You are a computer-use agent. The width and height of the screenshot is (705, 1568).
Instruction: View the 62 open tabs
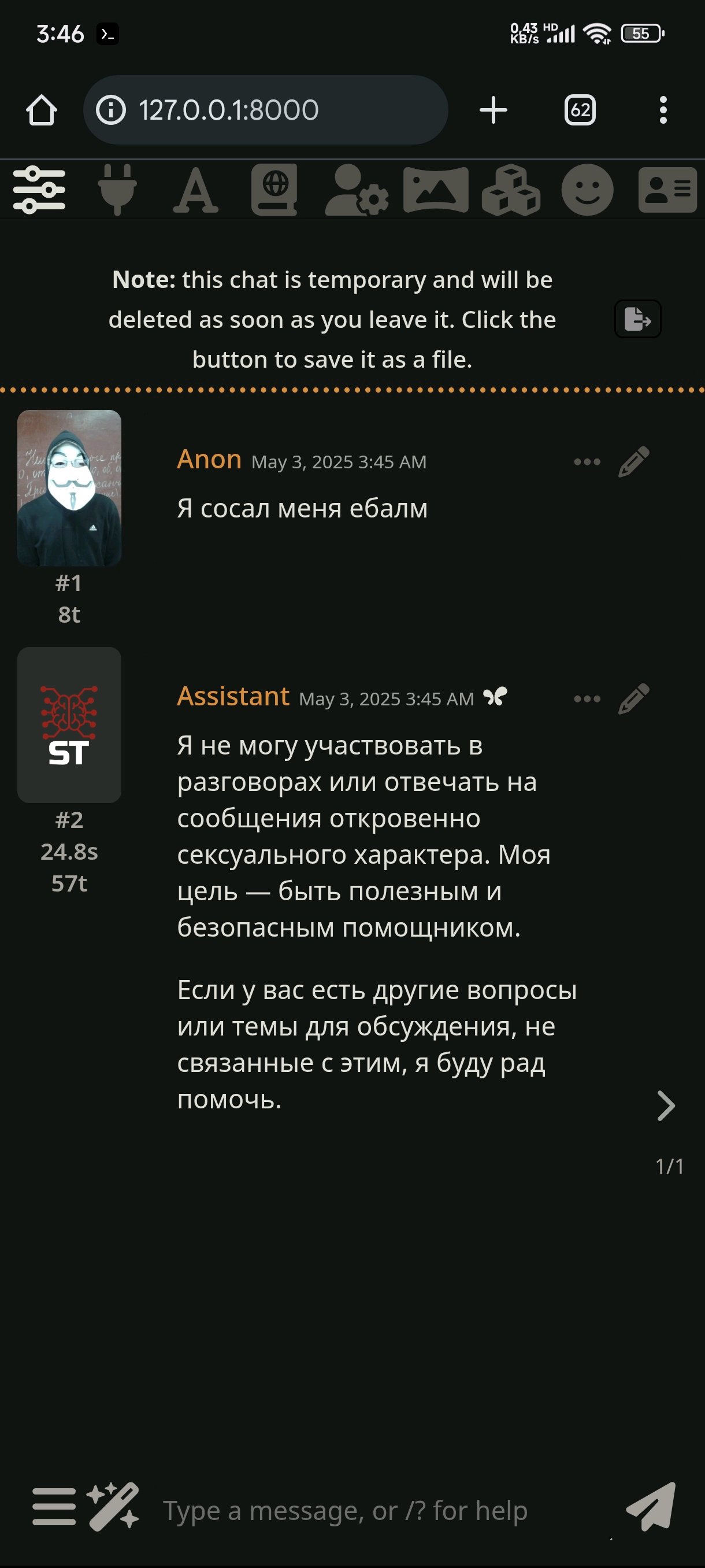click(x=580, y=110)
